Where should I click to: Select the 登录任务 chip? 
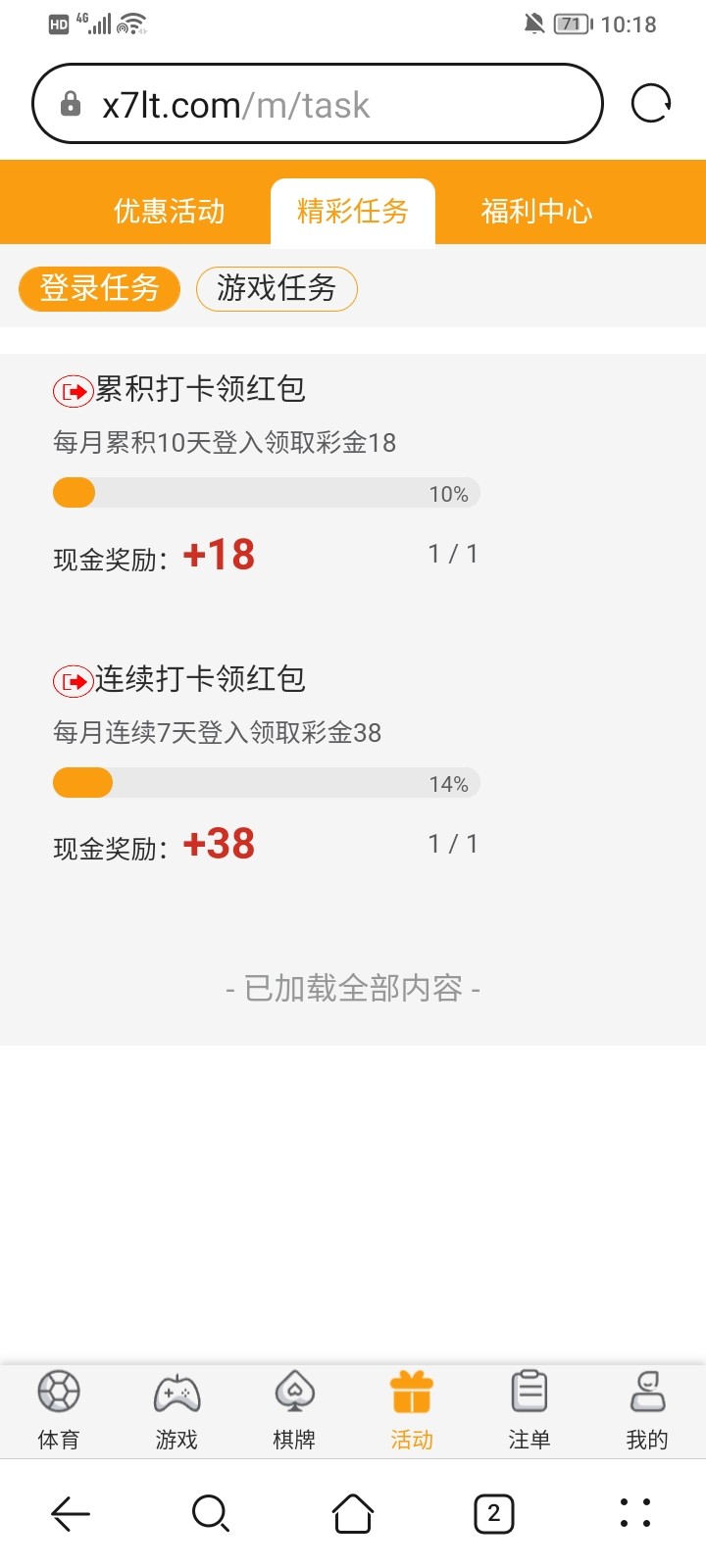[99, 288]
